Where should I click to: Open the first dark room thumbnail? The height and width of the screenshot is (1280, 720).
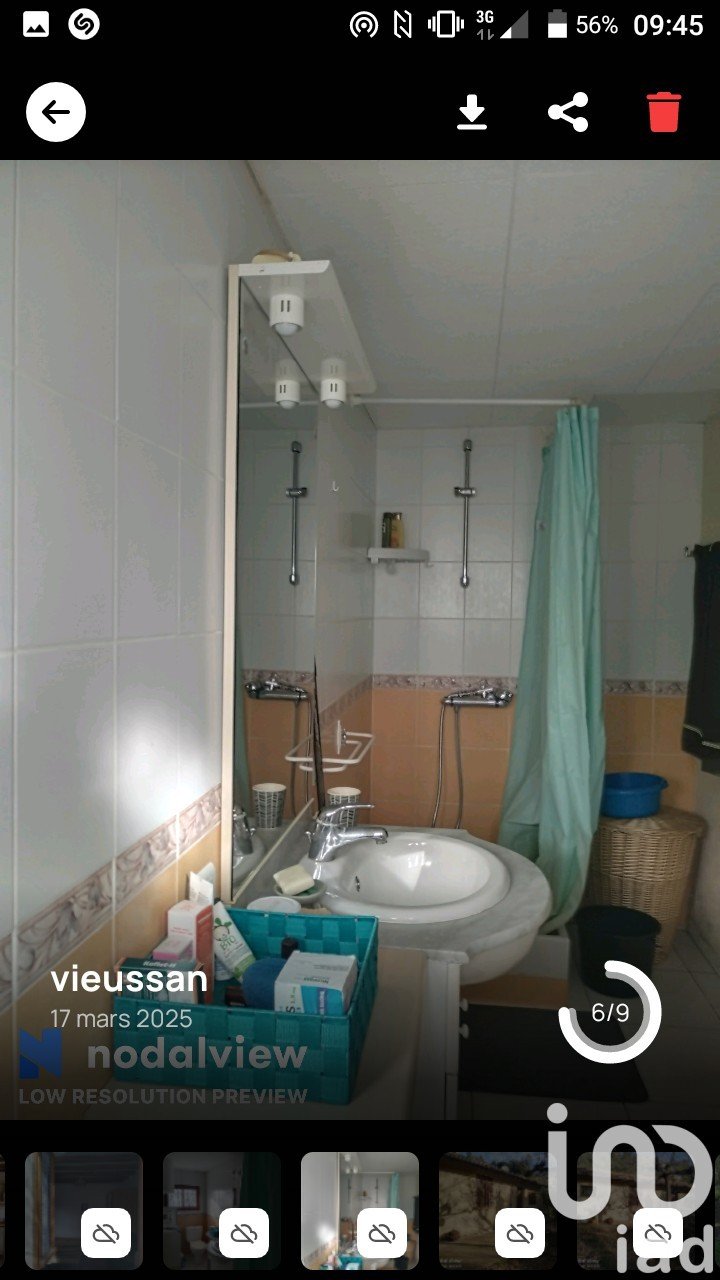(x=84, y=1211)
